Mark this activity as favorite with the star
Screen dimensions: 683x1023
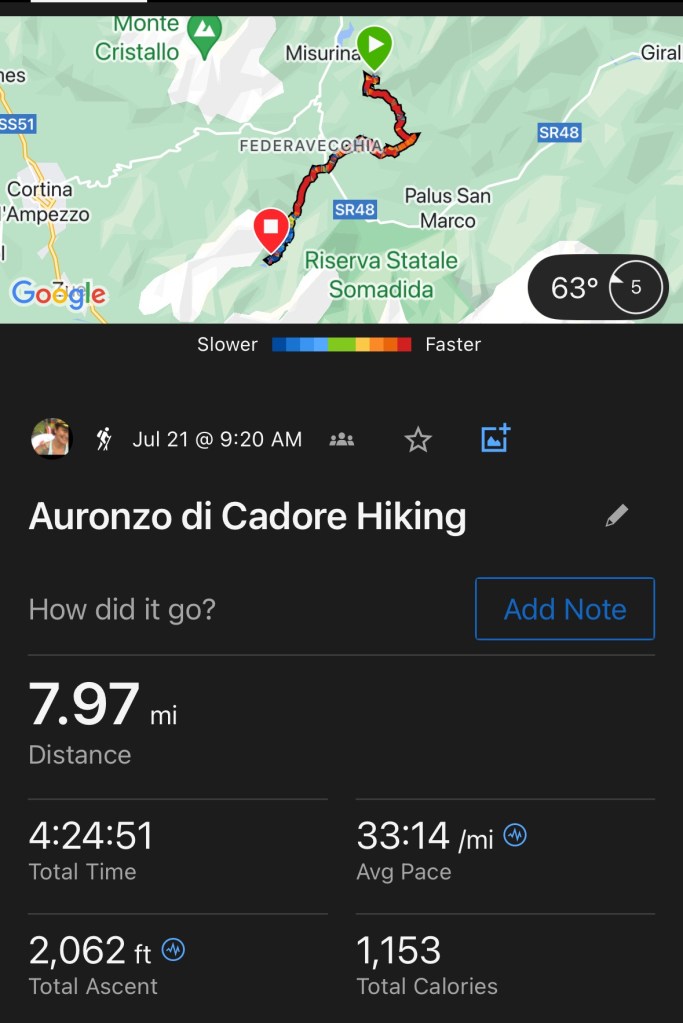pos(418,439)
